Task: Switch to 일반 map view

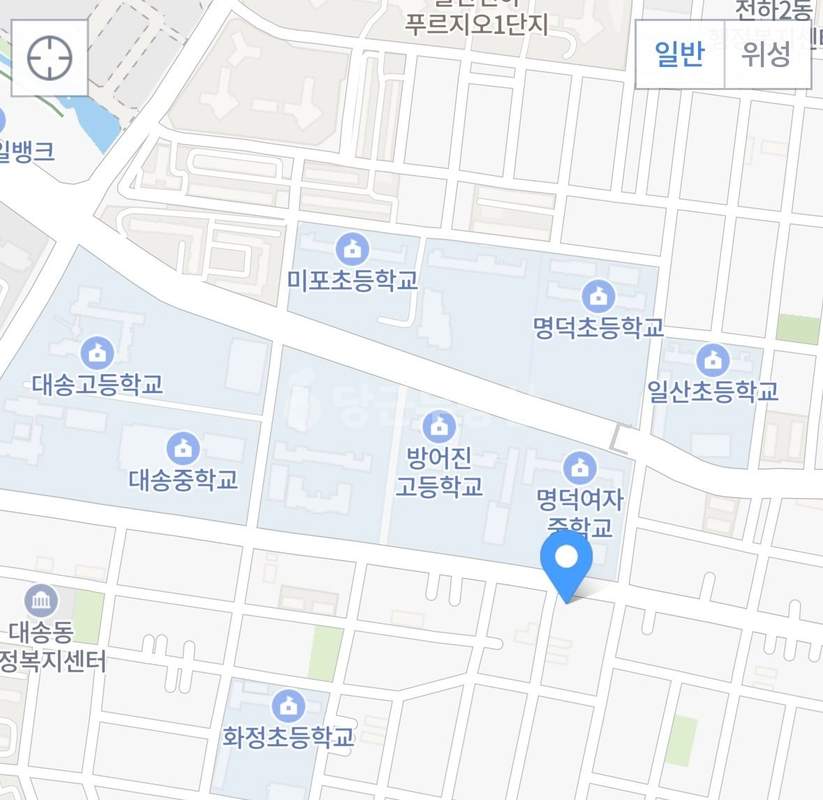Action: click(680, 54)
